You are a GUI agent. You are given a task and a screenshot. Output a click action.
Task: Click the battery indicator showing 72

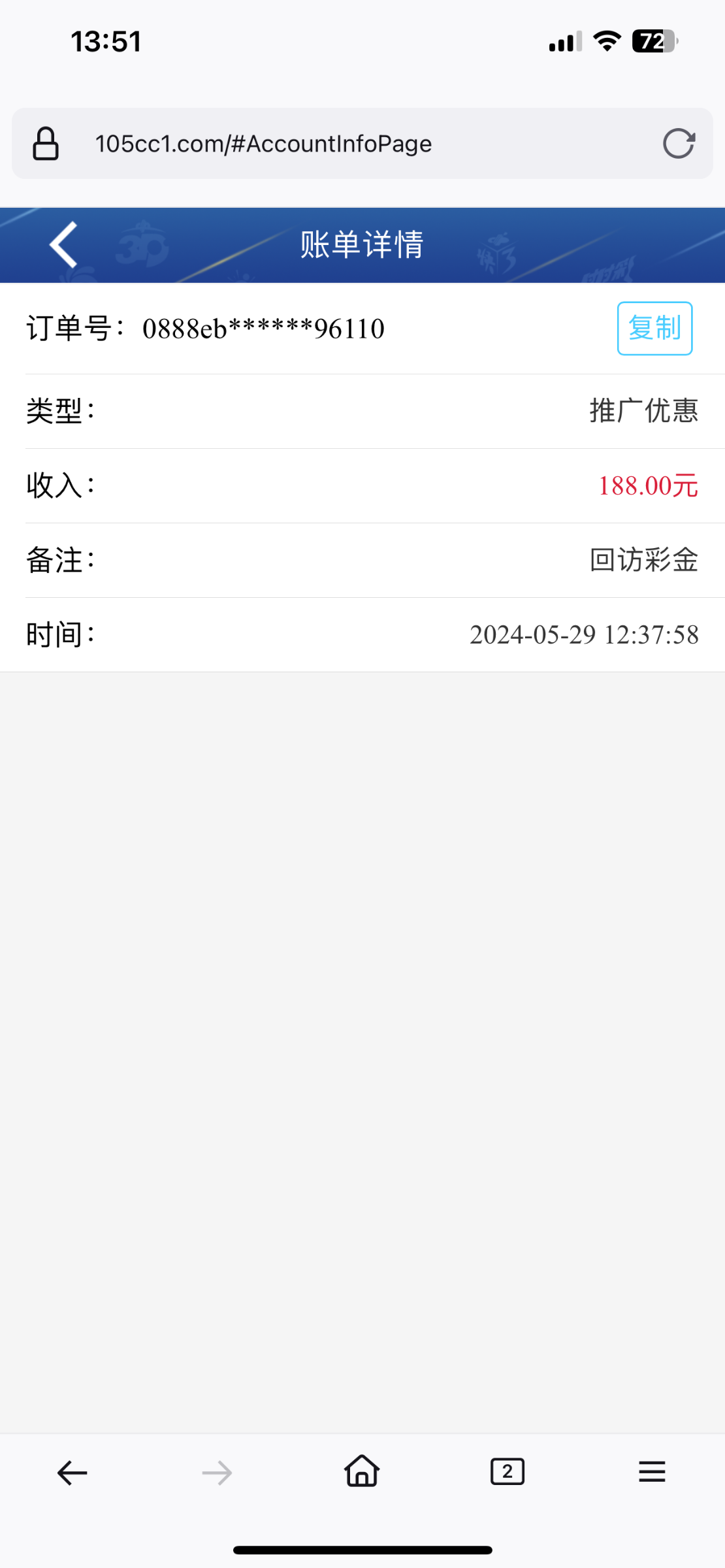click(x=651, y=41)
